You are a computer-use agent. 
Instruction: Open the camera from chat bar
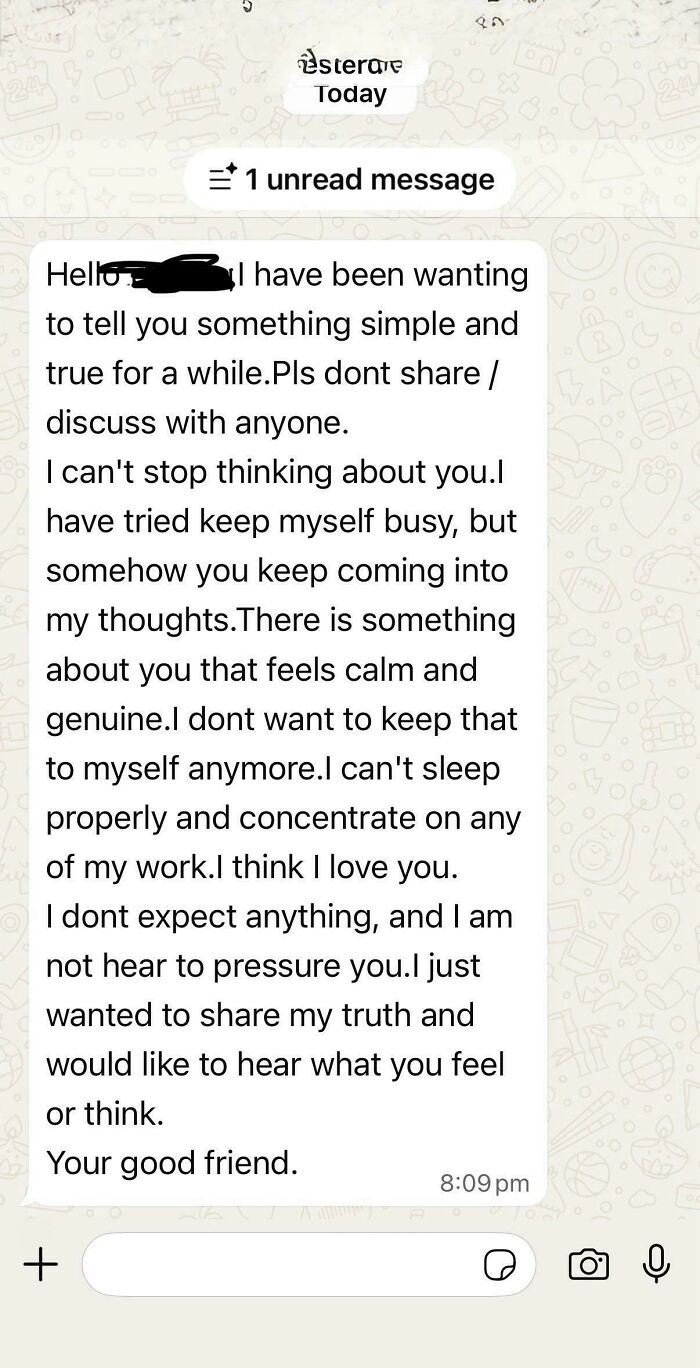click(x=588, y=1265)
